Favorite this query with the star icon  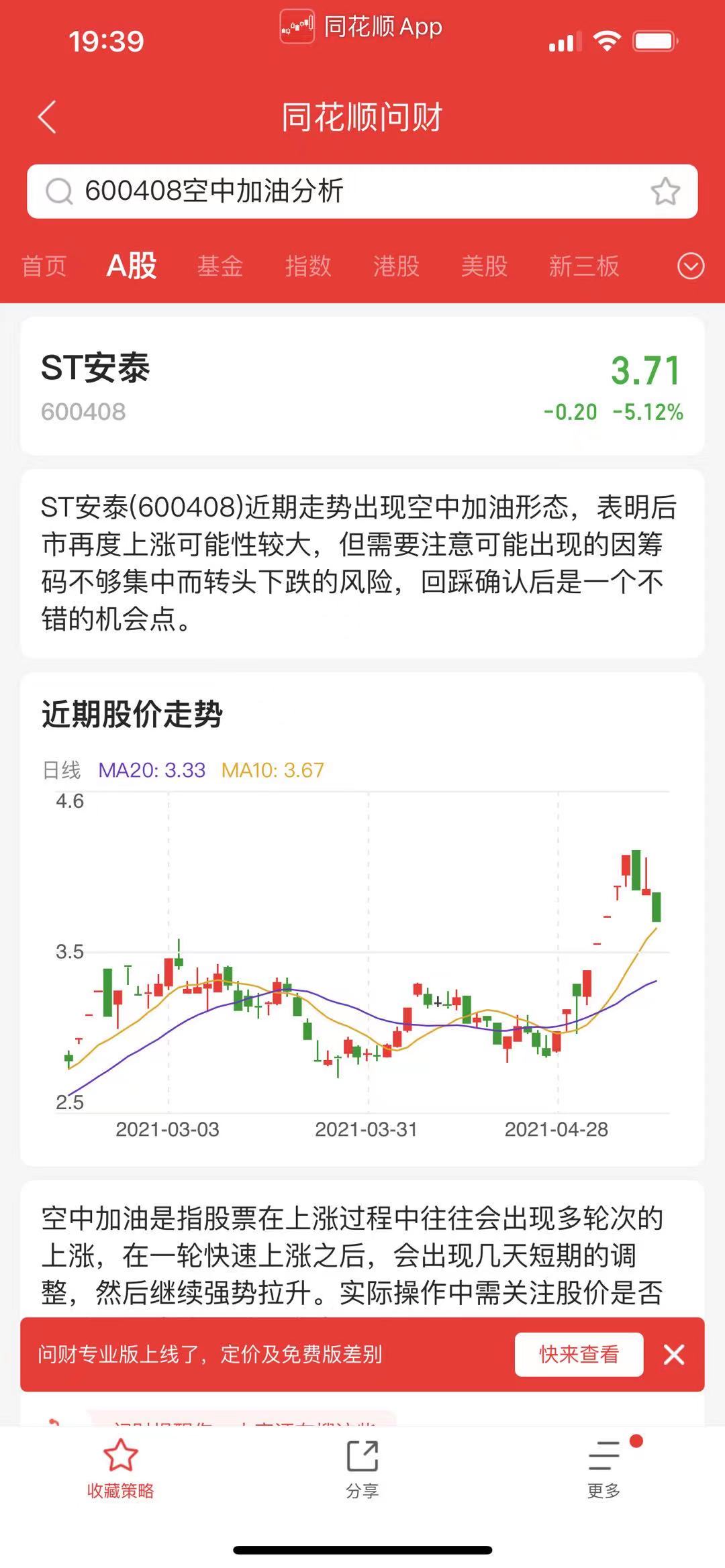click(665, 191)
